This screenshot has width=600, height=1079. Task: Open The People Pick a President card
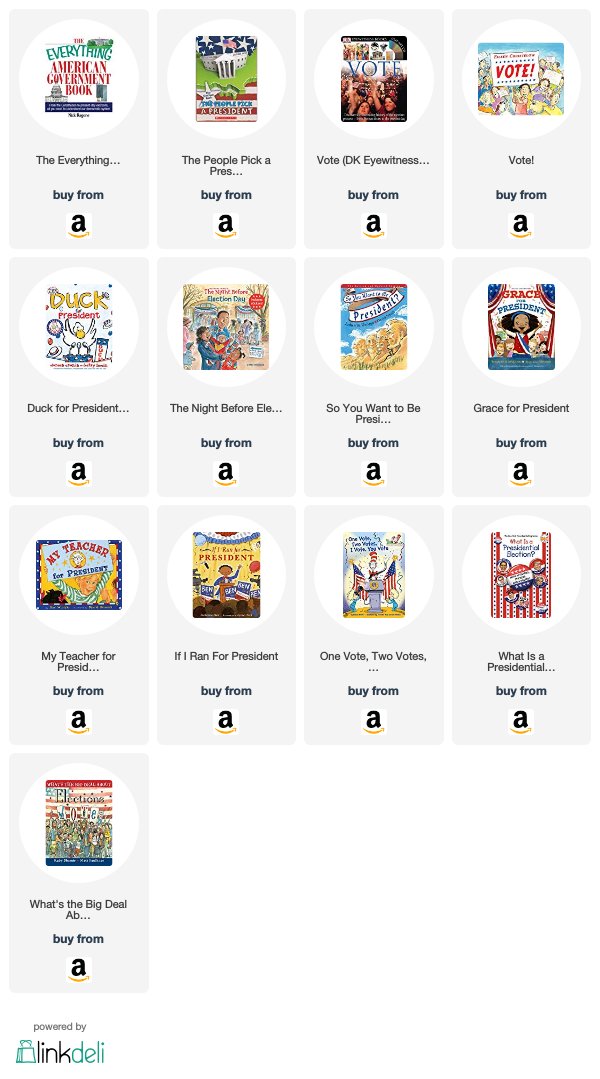pos(226,129)
